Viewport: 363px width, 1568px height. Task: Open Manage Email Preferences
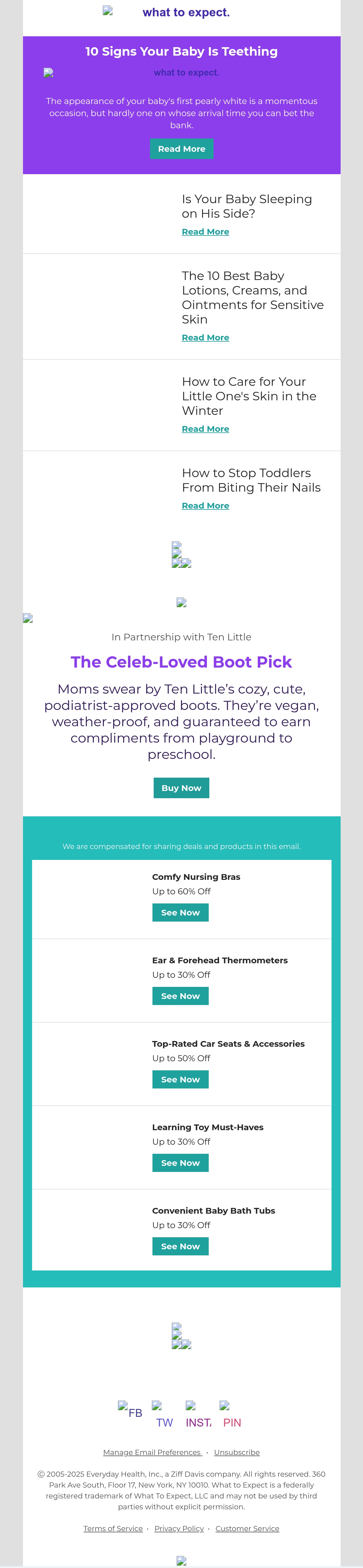[152, 1452]
